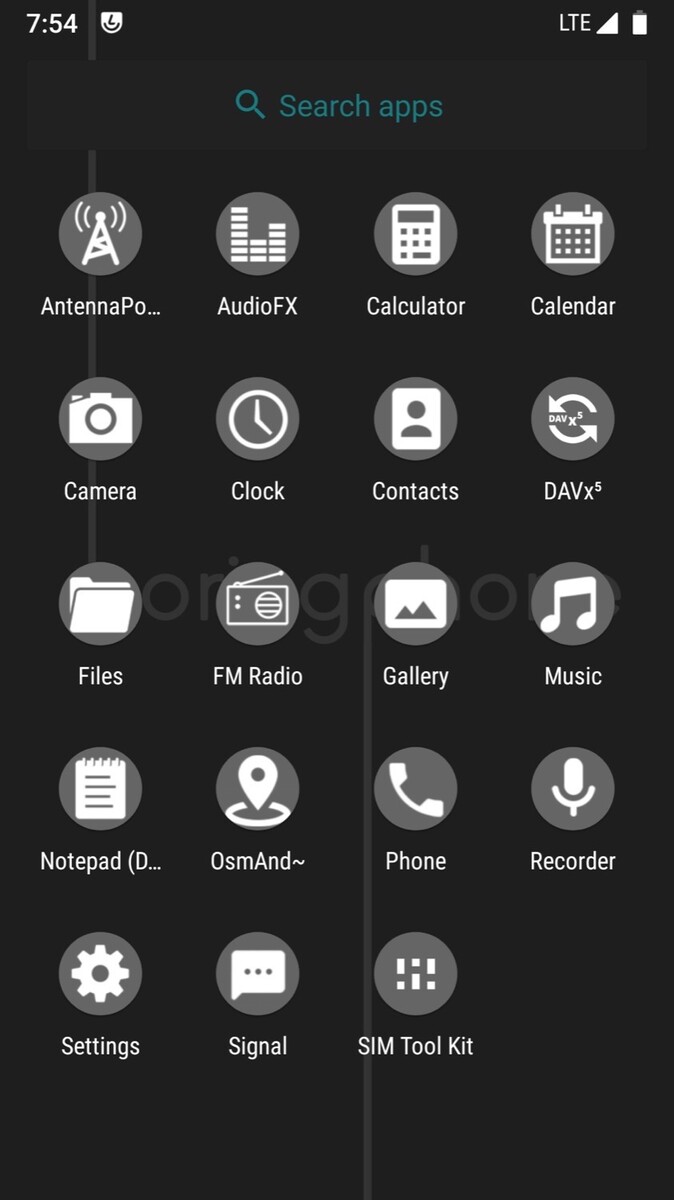Launch the Recorder app
Viewport: 674px width, 1200px height.
point(572,789)
